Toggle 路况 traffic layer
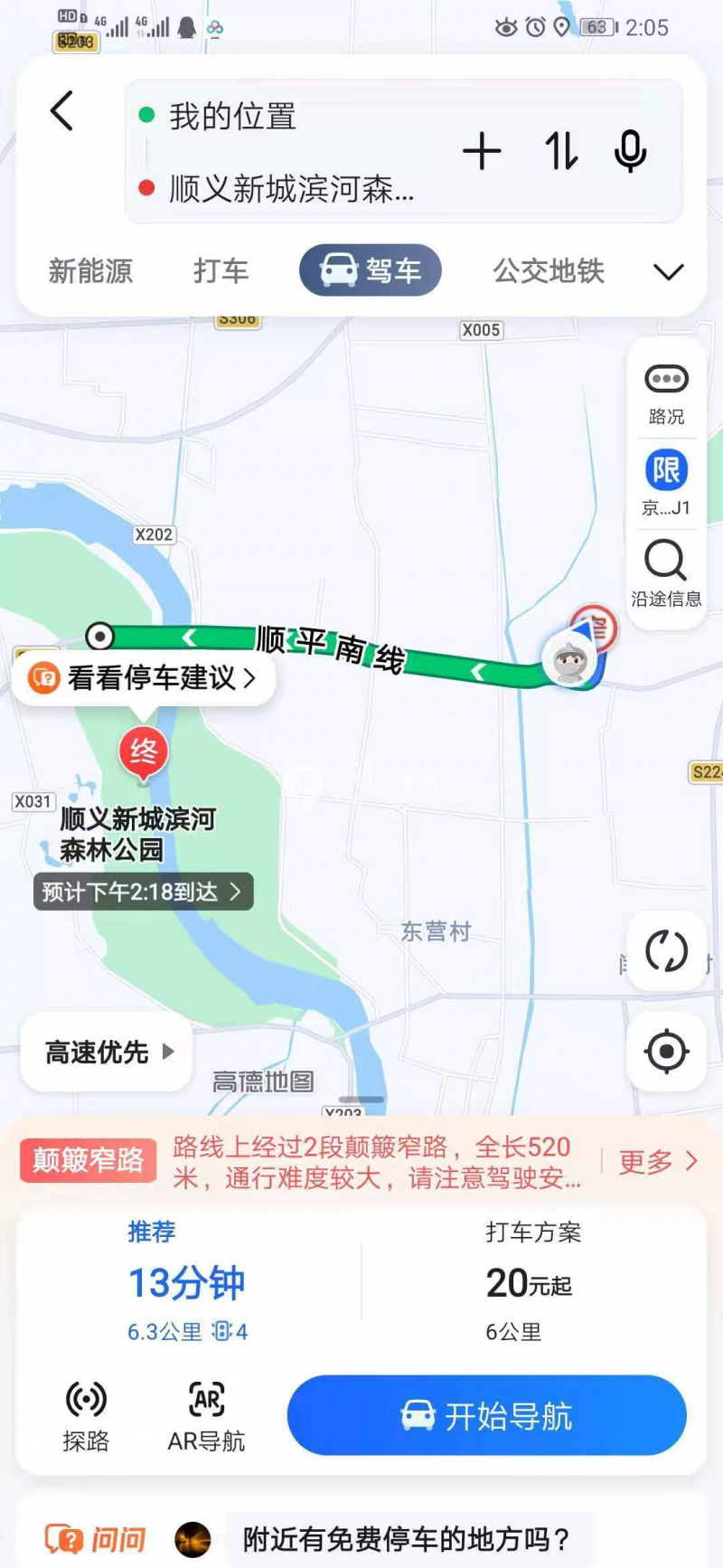723x1568 pixels. point(666,392)
